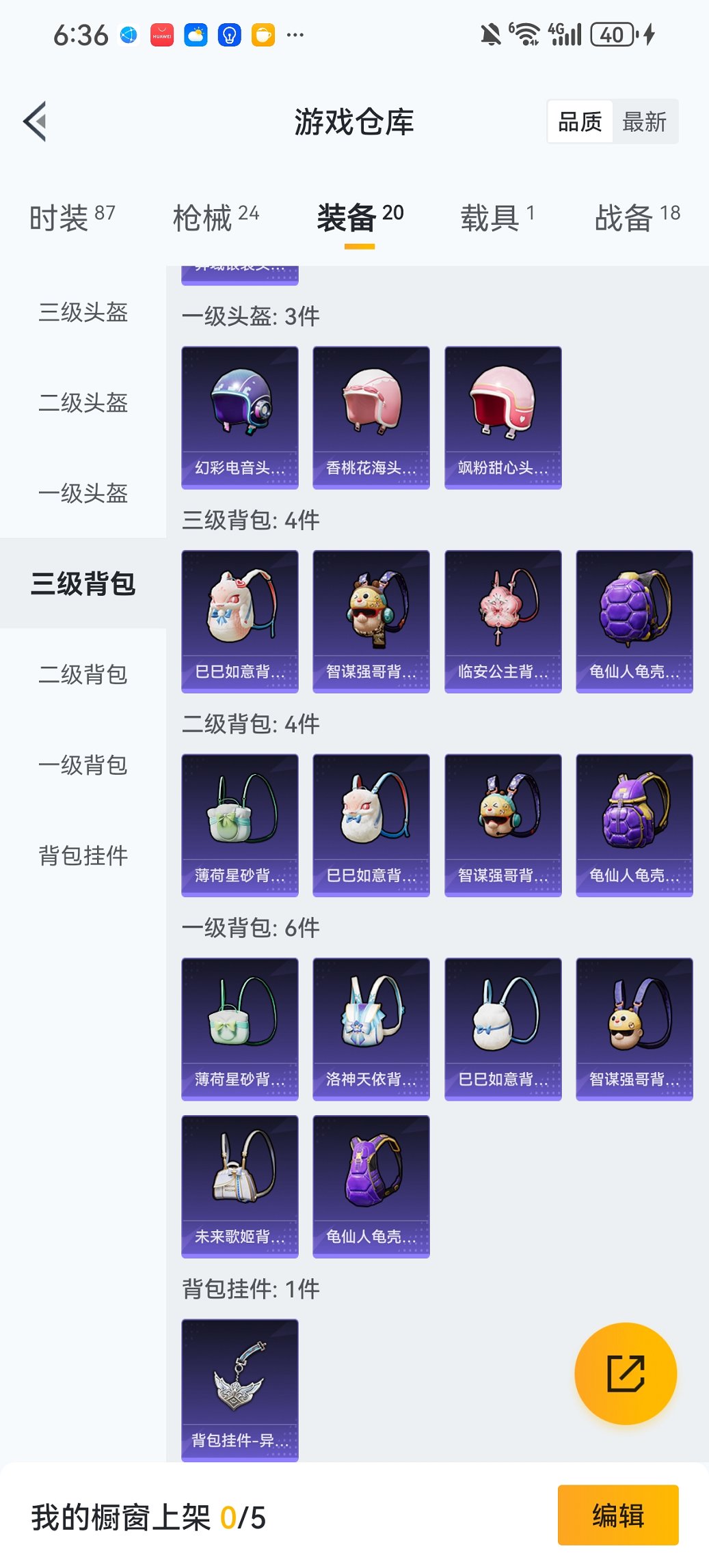Open the 幻彩电音 helmet item

coord(240,417)
